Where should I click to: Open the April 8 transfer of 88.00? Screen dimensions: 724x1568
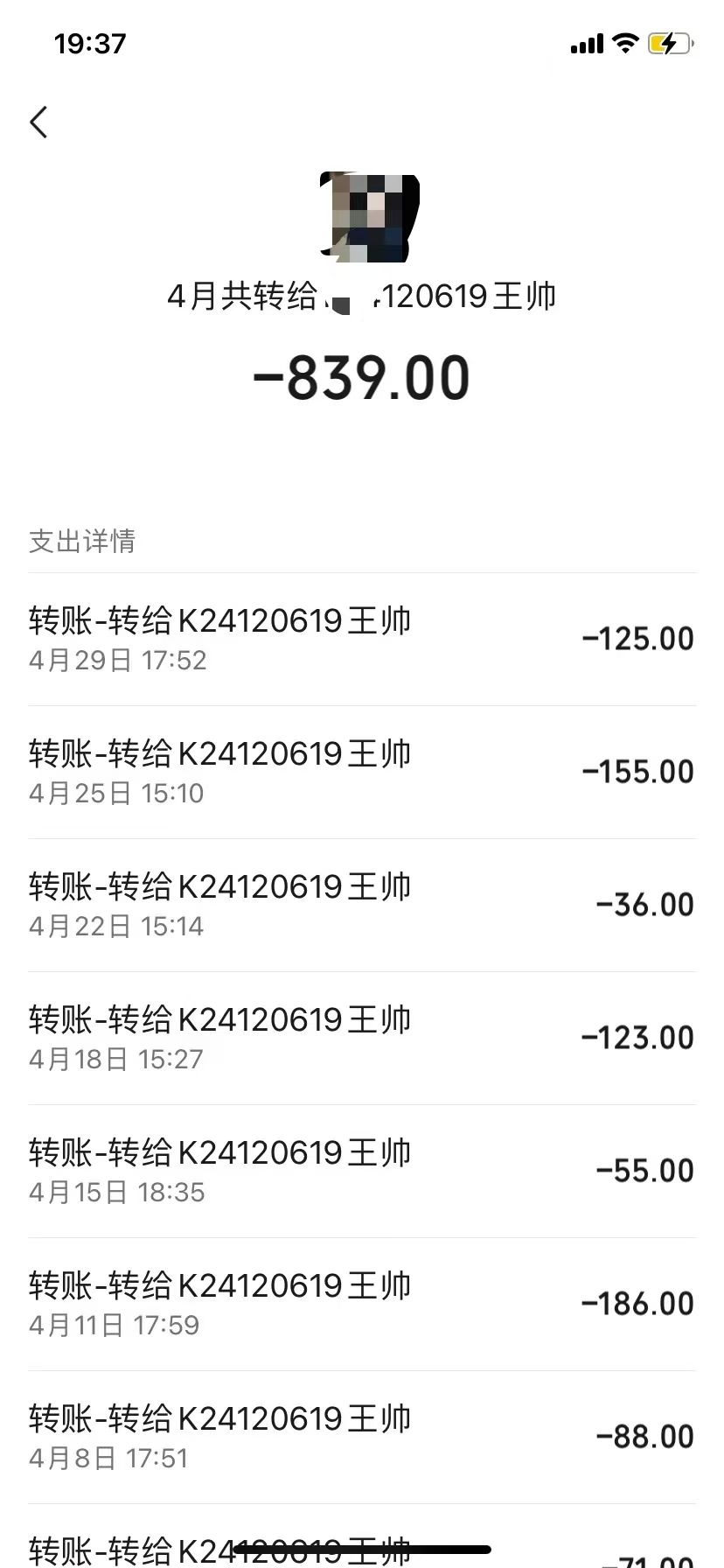coord(362,1438)
